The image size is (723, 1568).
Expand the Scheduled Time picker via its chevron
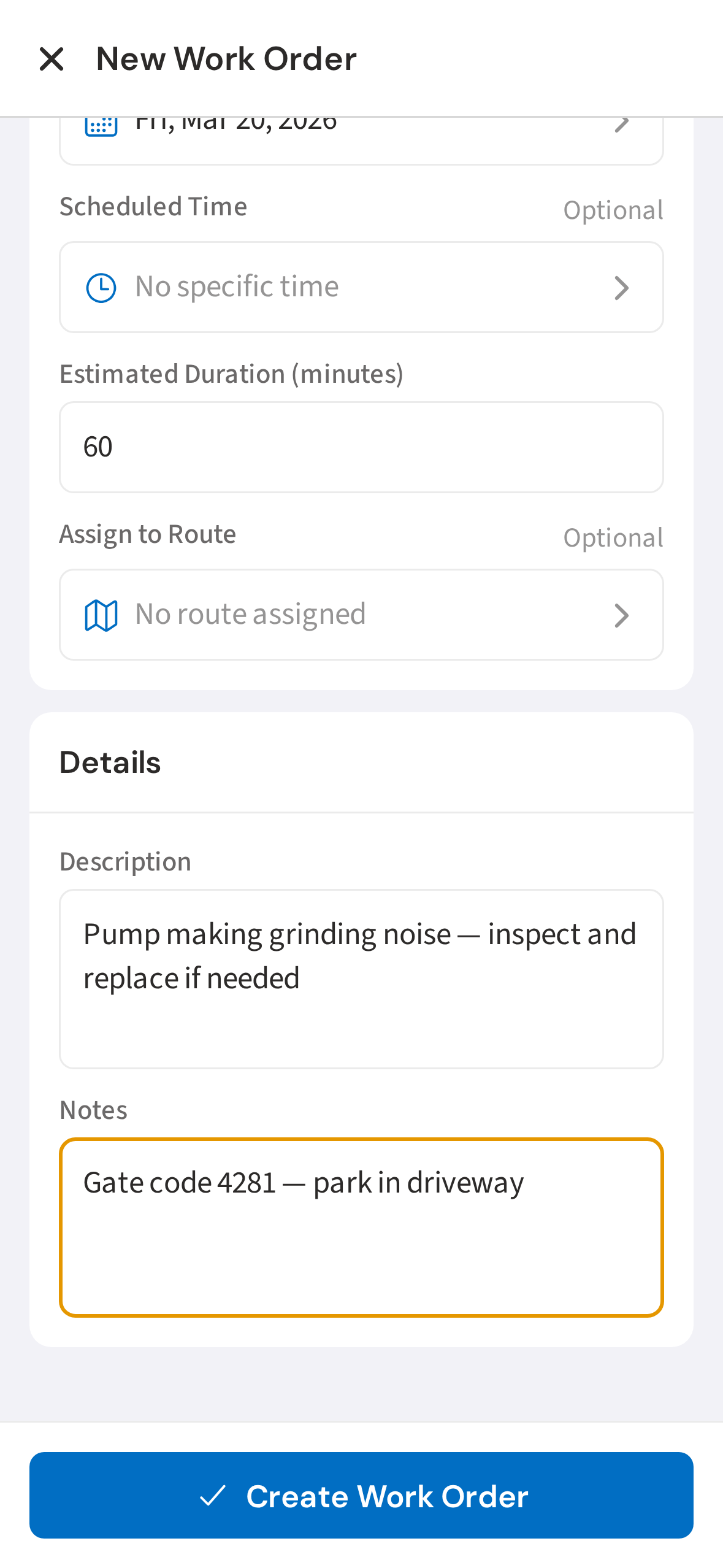(x=622, y=286)
